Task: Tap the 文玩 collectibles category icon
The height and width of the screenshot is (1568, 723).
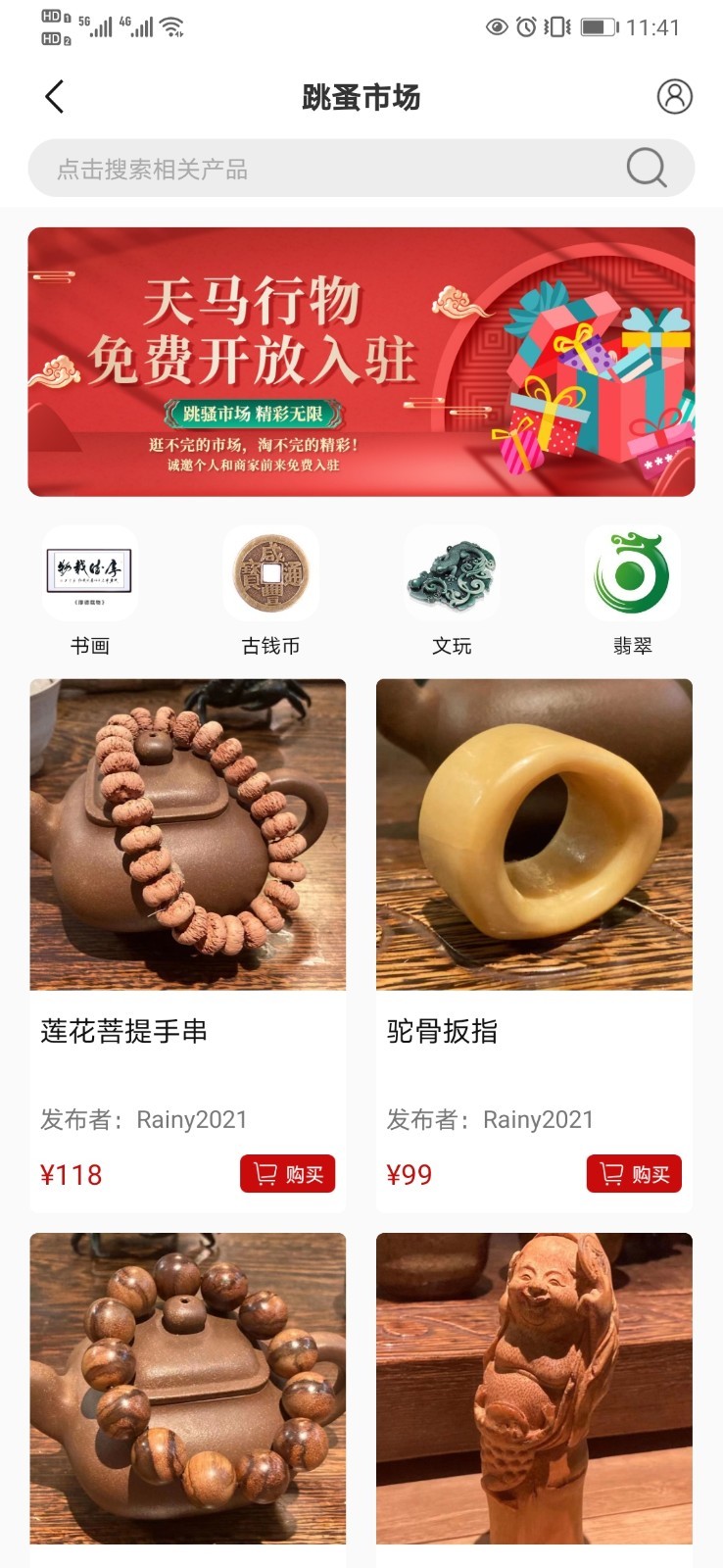Action: 452,573
